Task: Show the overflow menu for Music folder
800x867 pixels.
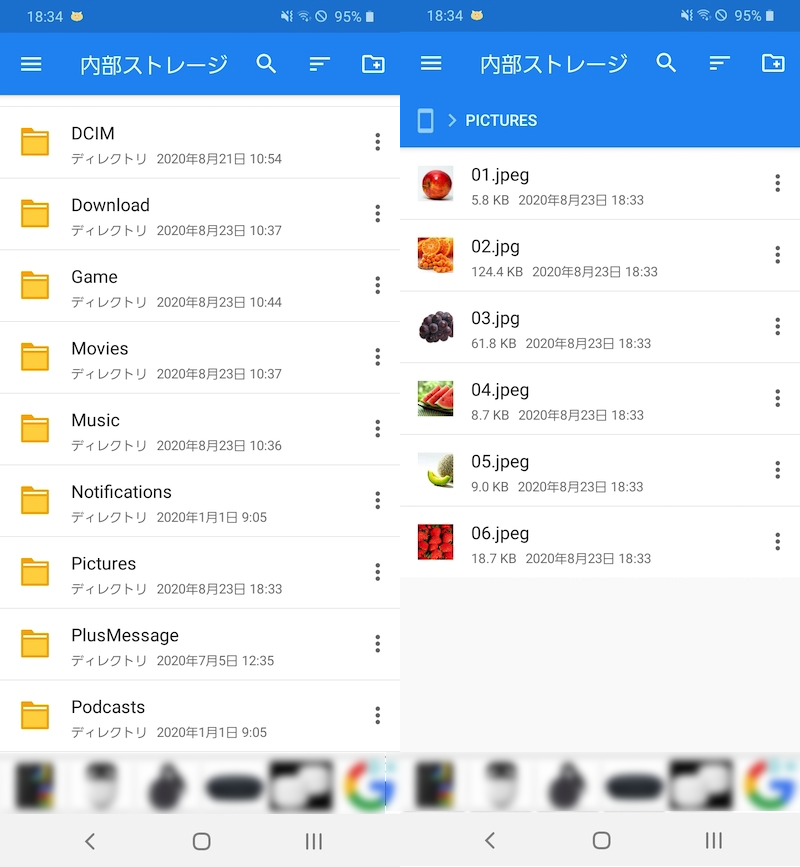Action: pos(377,429)
